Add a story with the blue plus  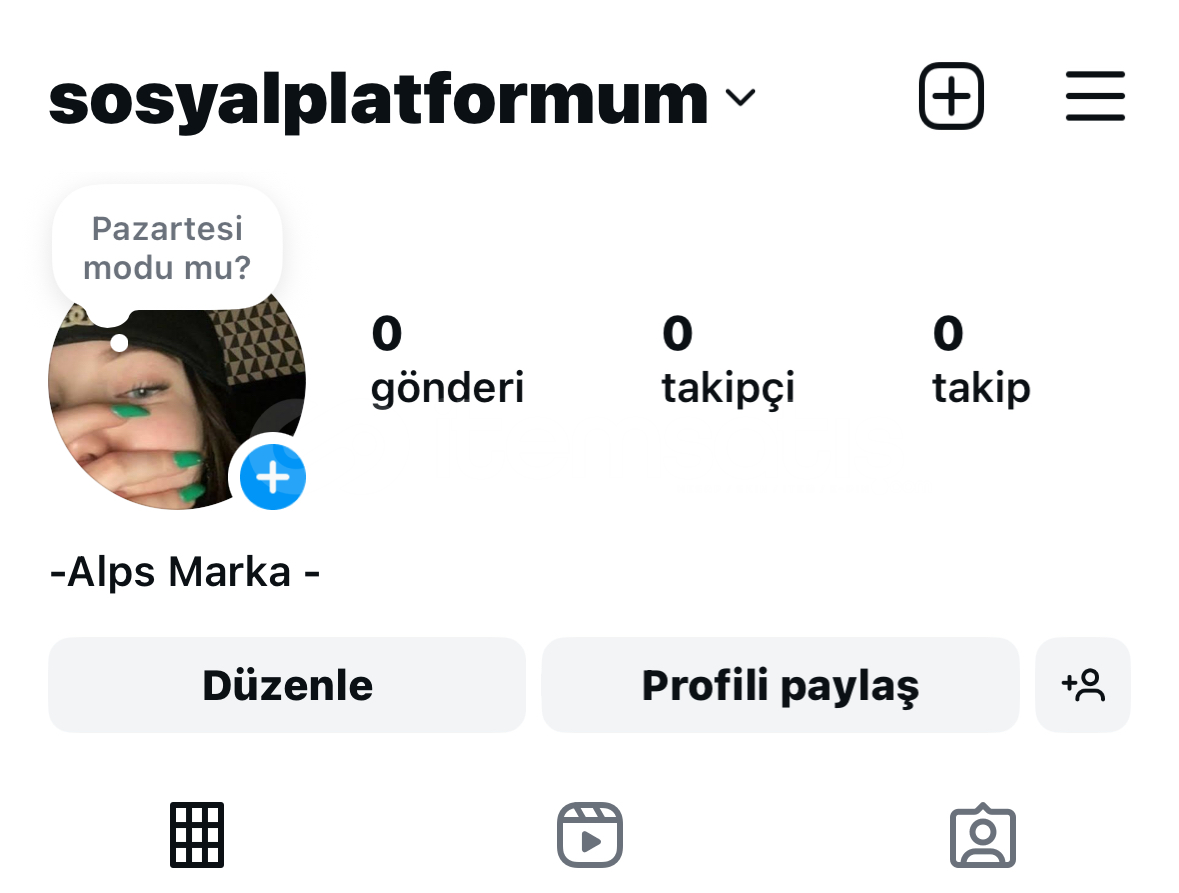point(272,478)
